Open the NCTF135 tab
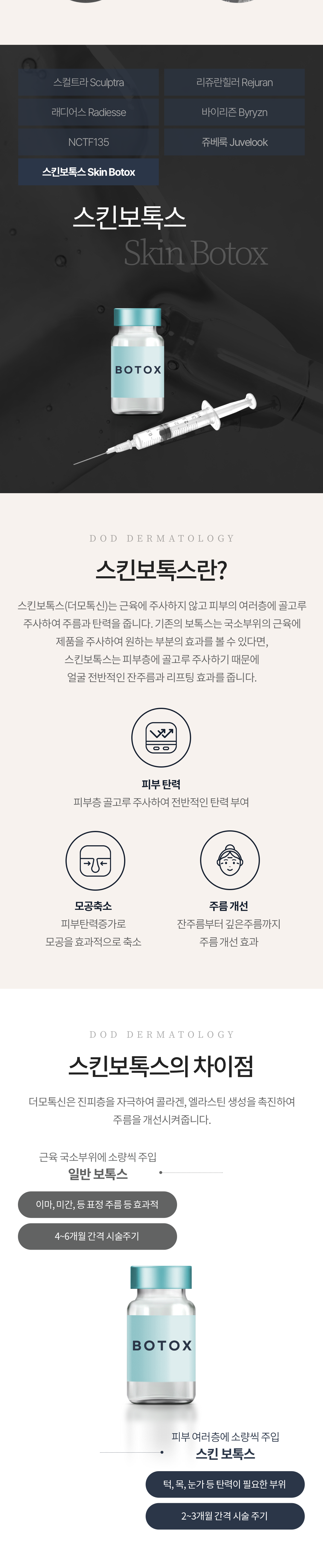 [88, 142]
